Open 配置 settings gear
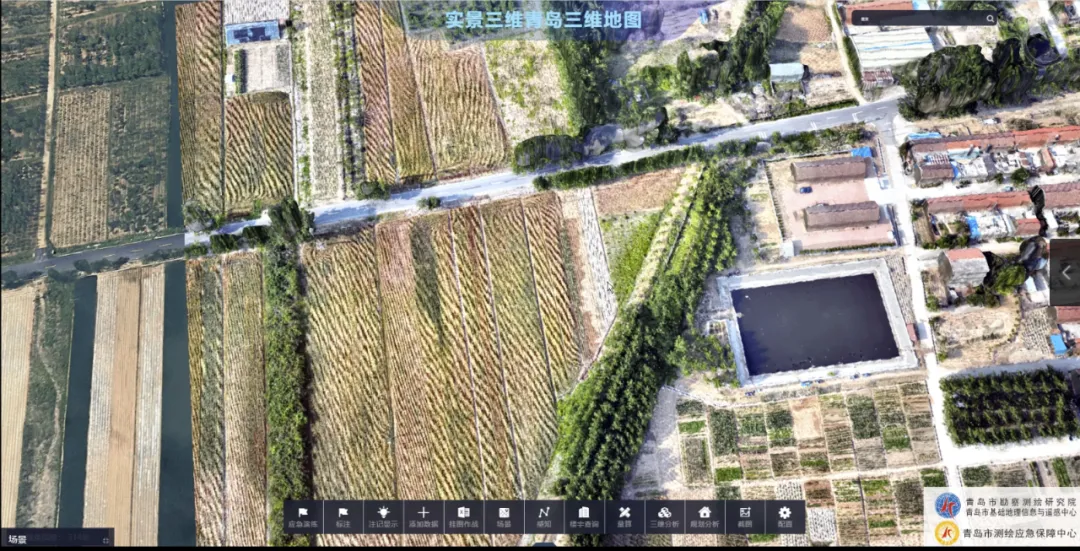The width and height of the screenshot is (1080, 551). click(x=785, y=516)
